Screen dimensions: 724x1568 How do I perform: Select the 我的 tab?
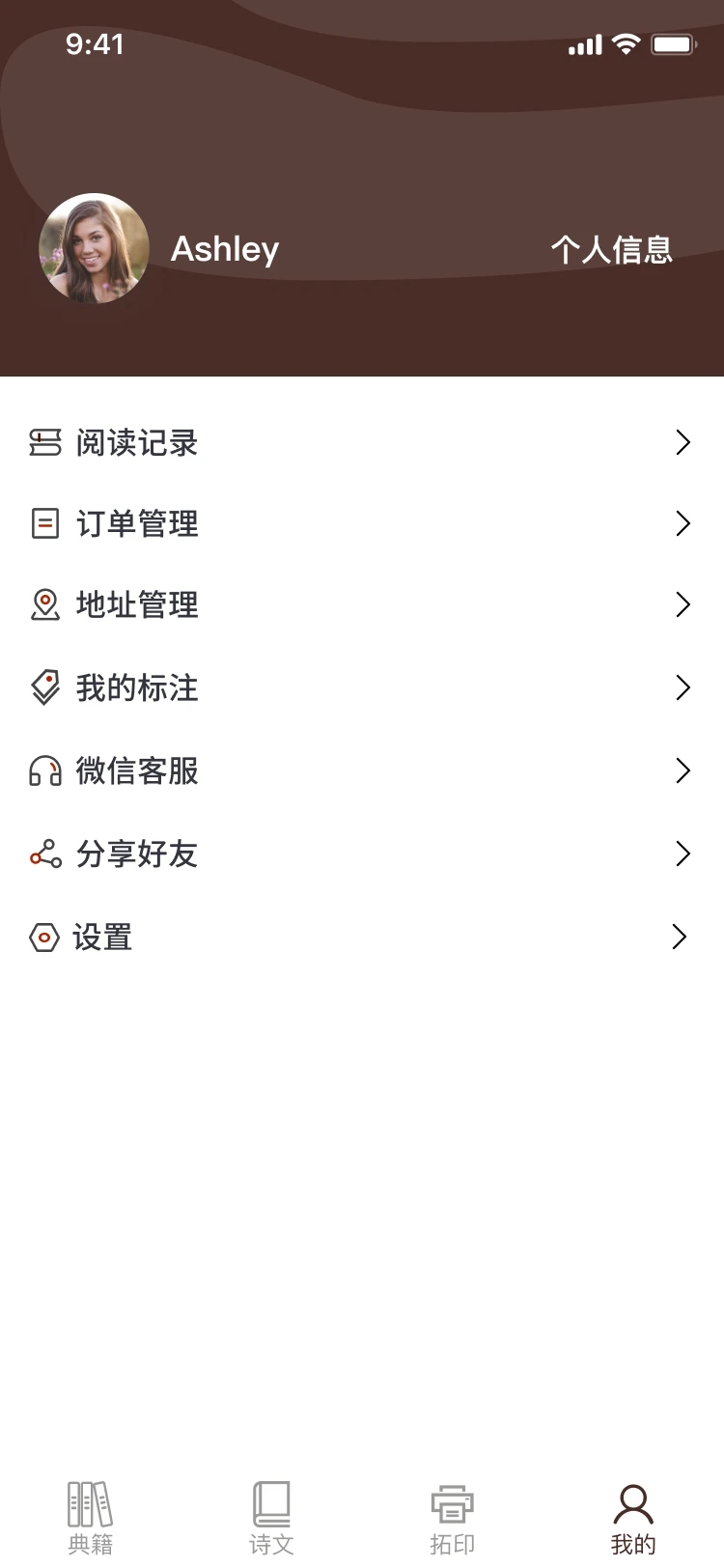(x=633, y=1518)
